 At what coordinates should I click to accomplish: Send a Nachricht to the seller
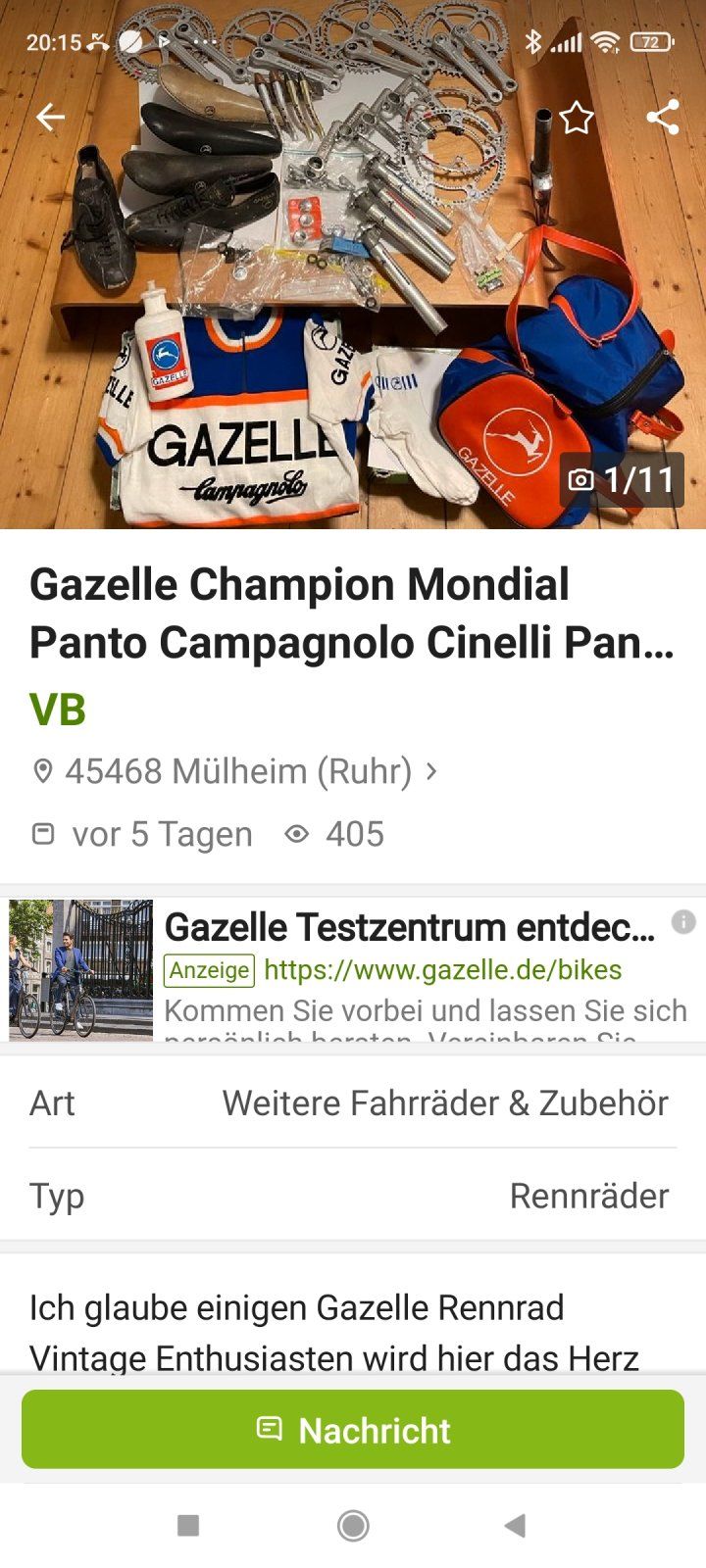pos(353,1430)
